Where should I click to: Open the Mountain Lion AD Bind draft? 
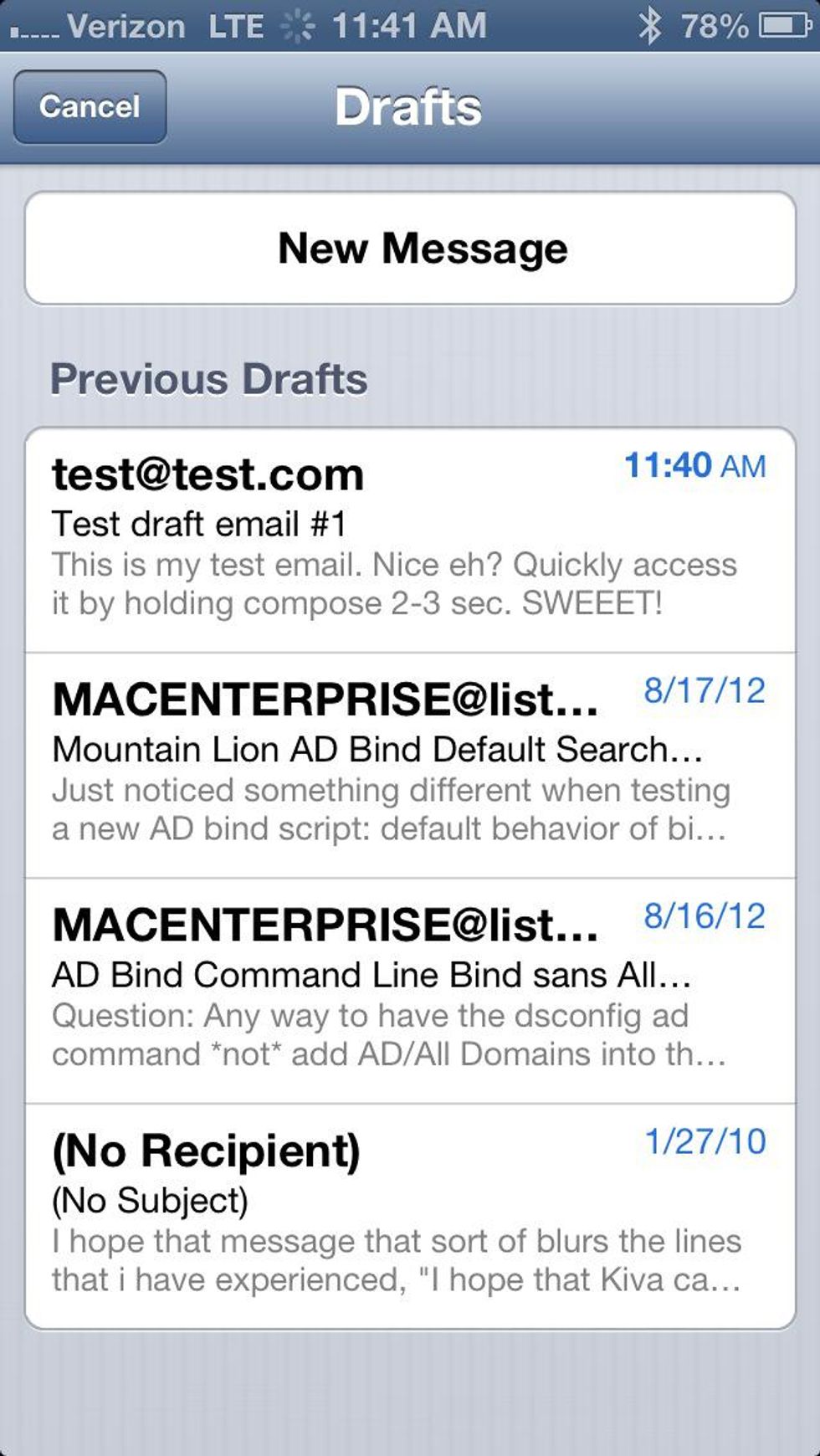[x=410, y=765]
